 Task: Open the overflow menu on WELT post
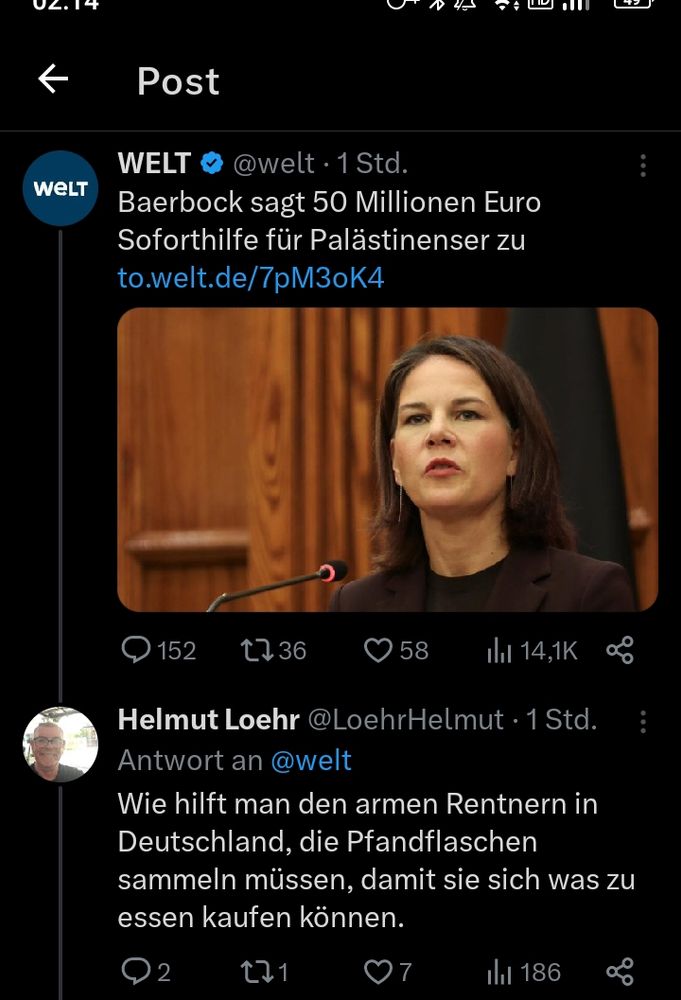coord(643,165)
